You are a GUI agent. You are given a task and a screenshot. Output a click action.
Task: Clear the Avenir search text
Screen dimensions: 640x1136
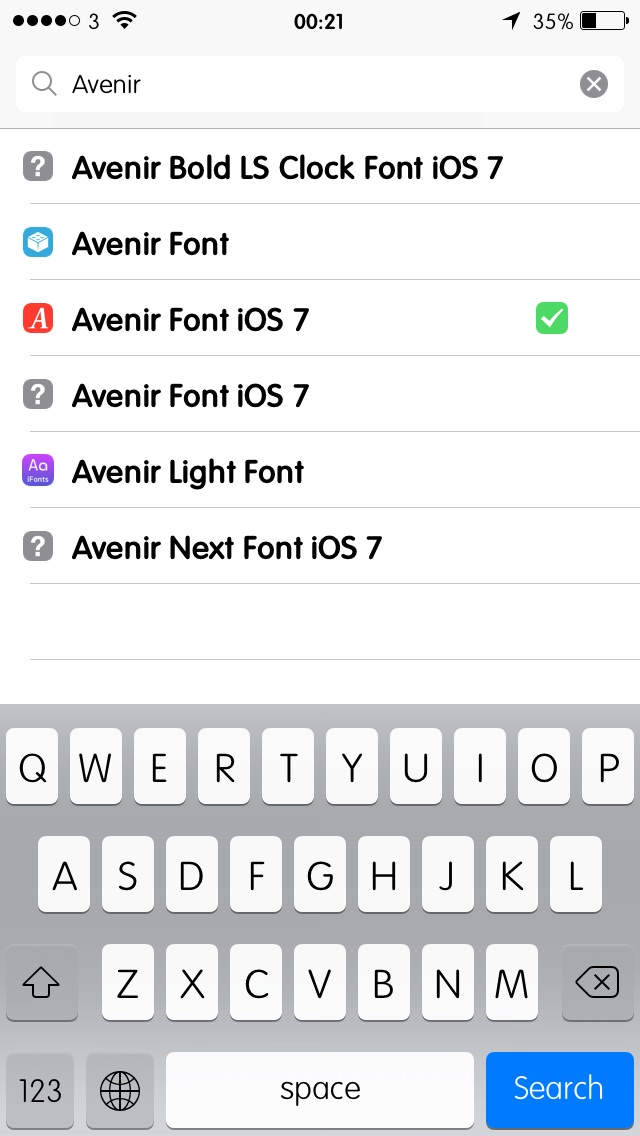point(594,85)
